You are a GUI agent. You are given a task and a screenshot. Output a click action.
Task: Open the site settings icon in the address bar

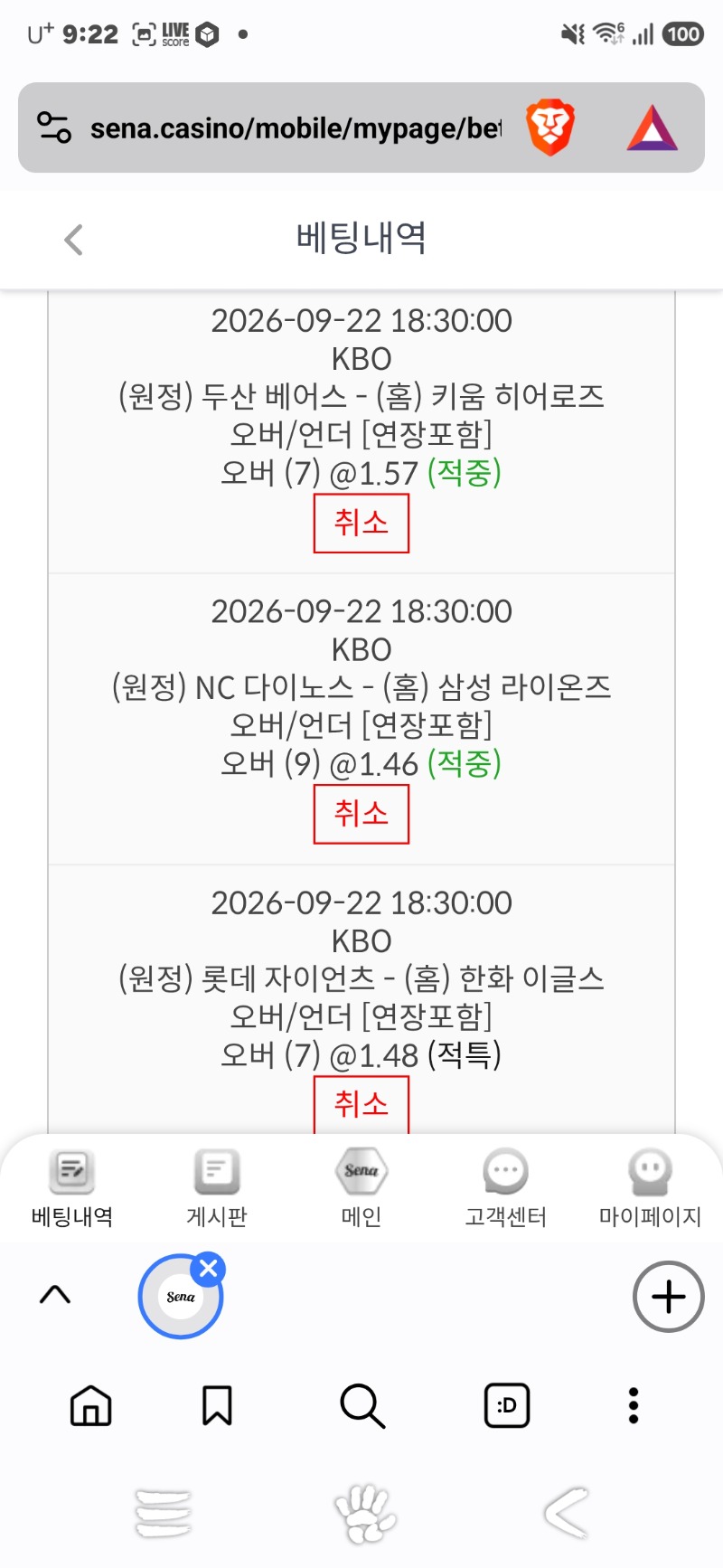(x=54, y=128)
